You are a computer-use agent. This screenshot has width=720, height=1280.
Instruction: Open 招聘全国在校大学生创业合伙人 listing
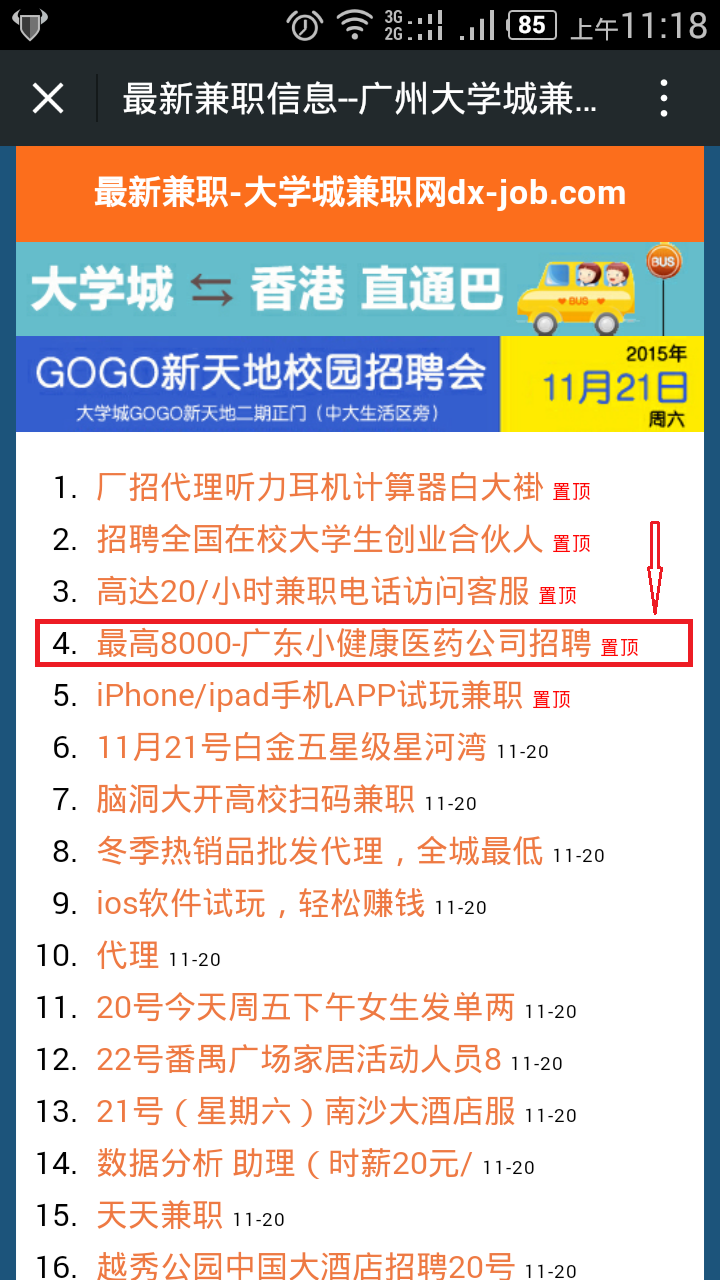click(x=320, y=540)
